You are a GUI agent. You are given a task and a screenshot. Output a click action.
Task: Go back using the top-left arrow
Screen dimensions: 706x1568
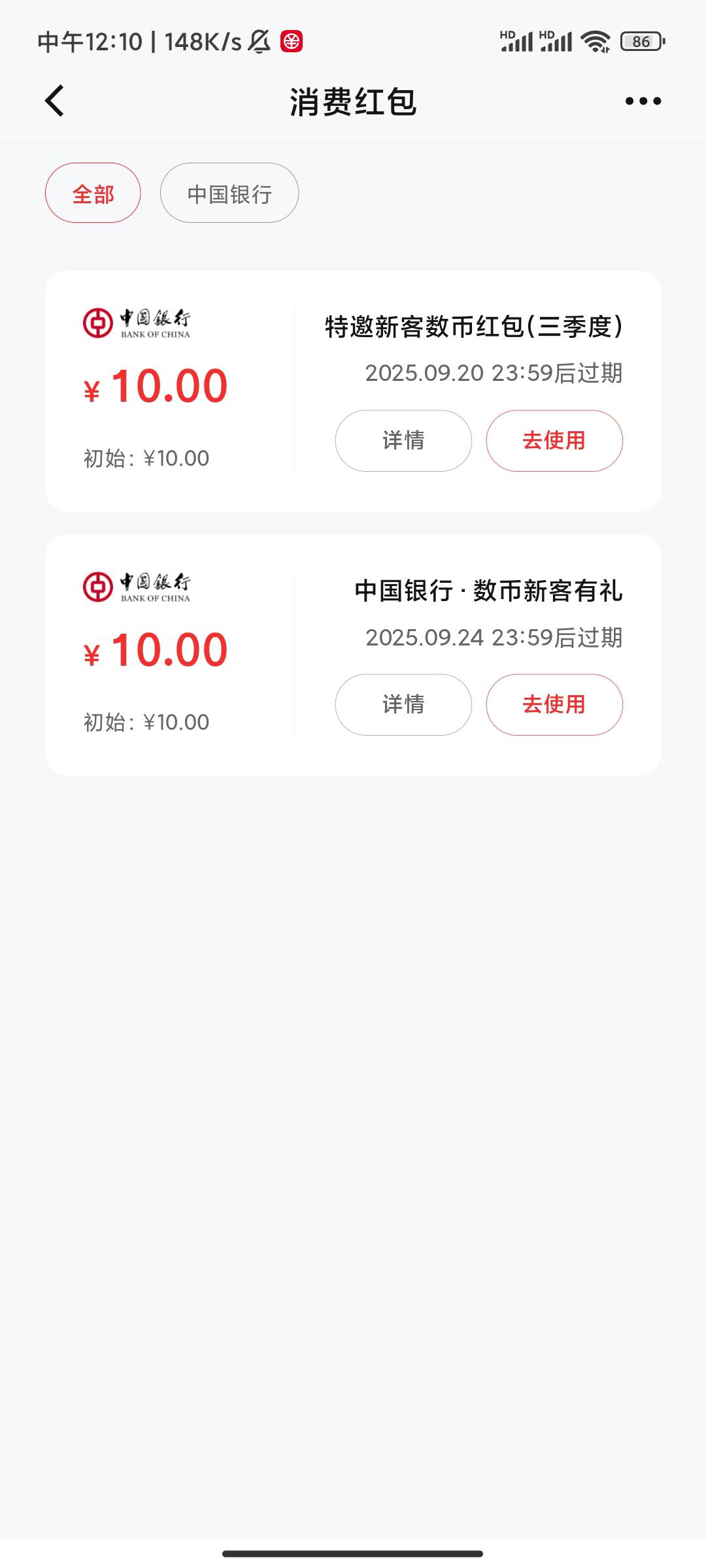click(x=54, y=101)
